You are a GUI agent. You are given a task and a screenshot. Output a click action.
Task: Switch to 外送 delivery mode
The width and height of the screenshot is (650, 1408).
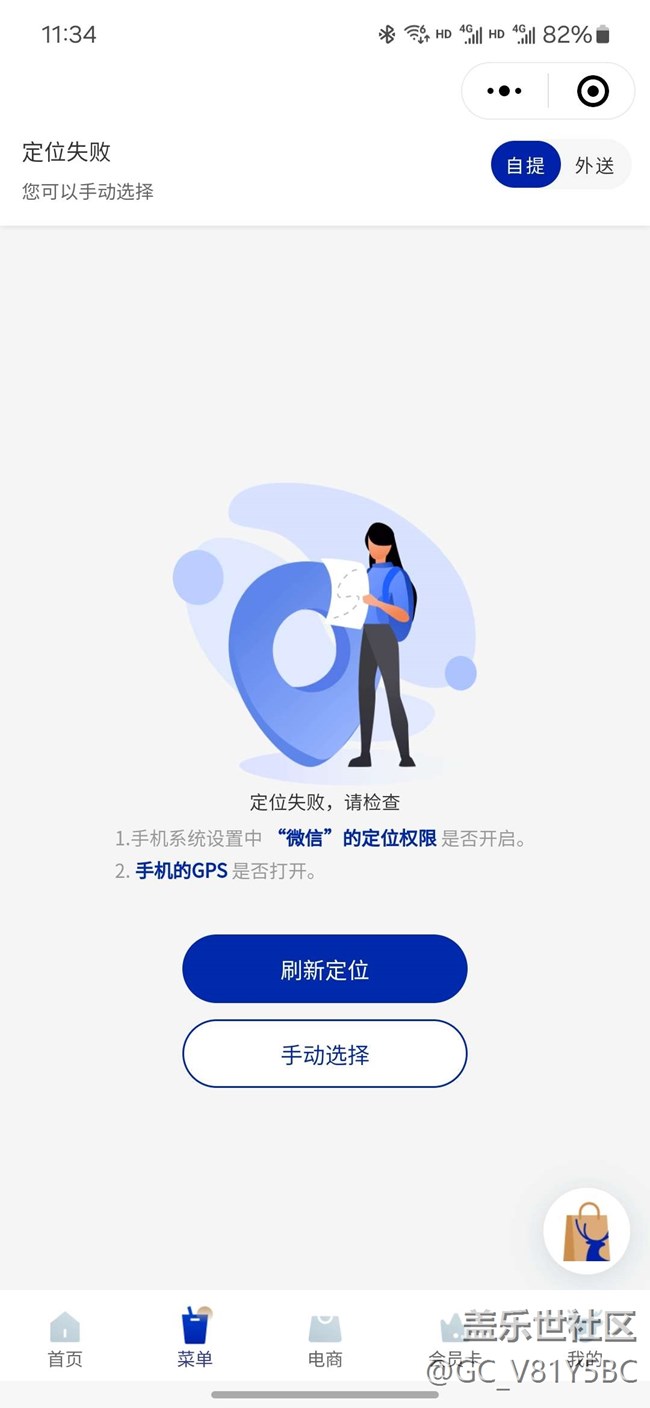click(595, 165)
